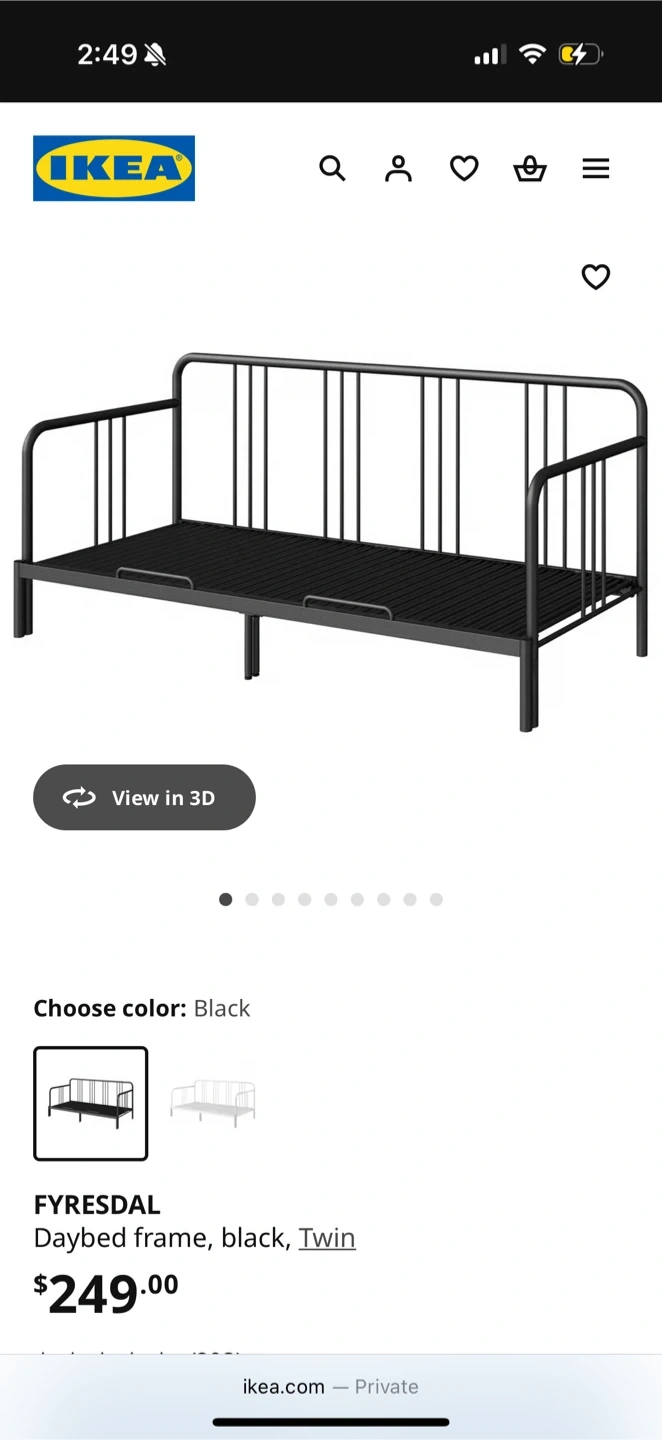This screenshot has height=1440, width=662.
Task: Open the IKEA search
Action: [332, 169]
